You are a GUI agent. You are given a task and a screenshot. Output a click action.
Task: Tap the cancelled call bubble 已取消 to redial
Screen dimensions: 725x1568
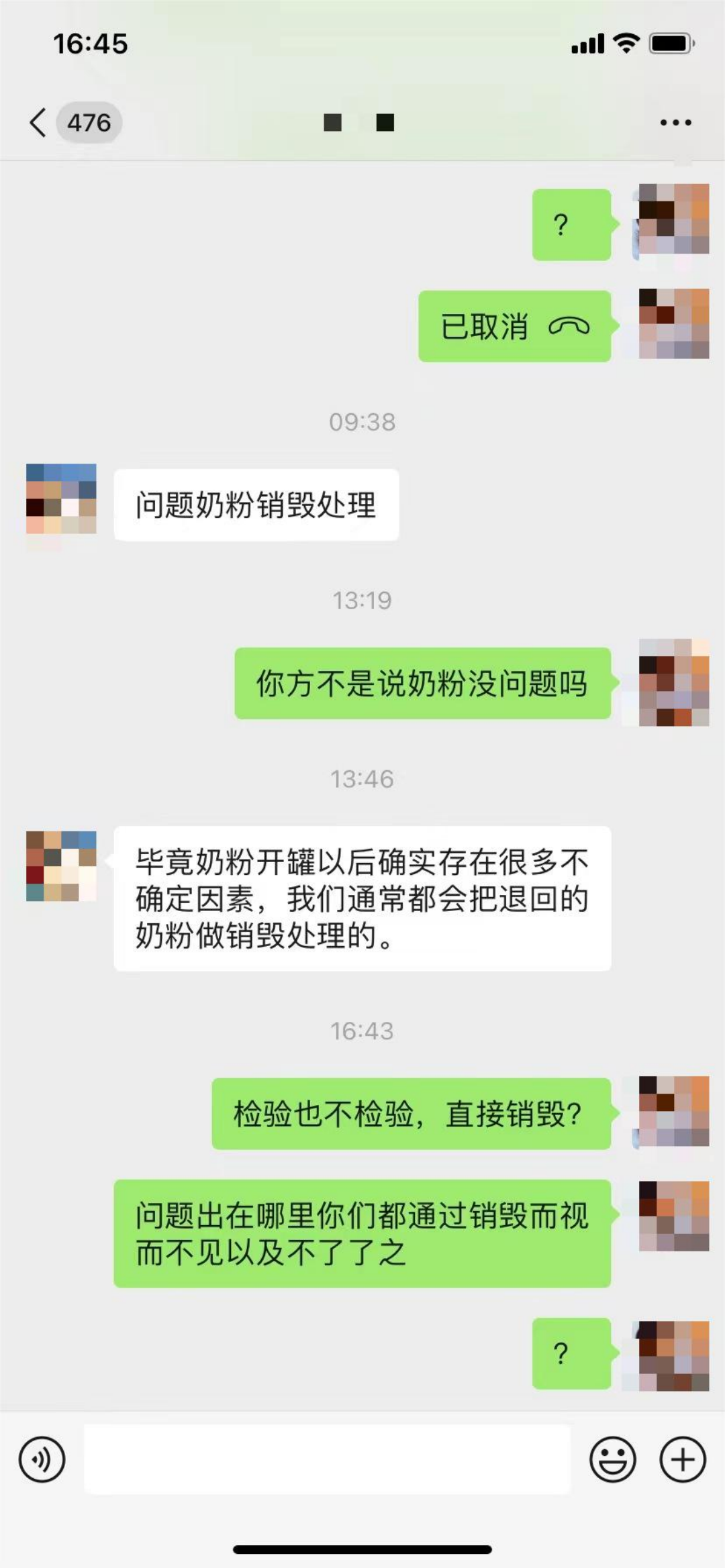[514, 327]
